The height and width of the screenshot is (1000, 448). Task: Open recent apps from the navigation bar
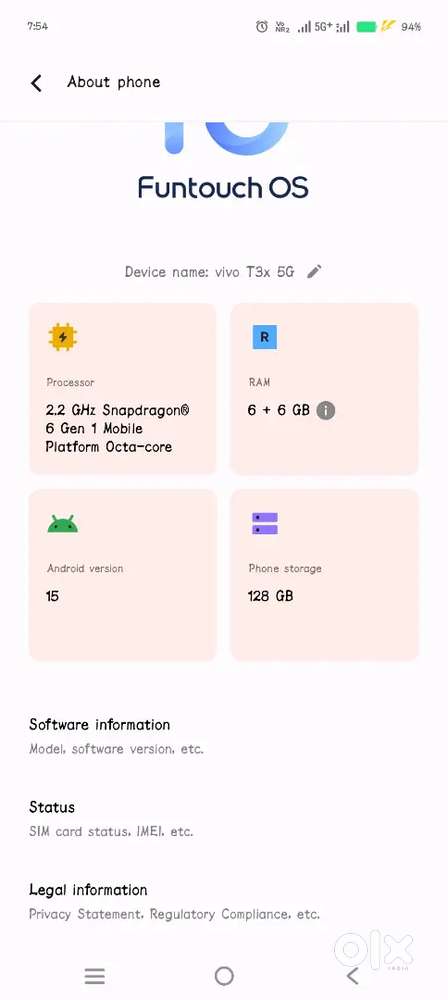pyautogui.click(x=95, y=976)
